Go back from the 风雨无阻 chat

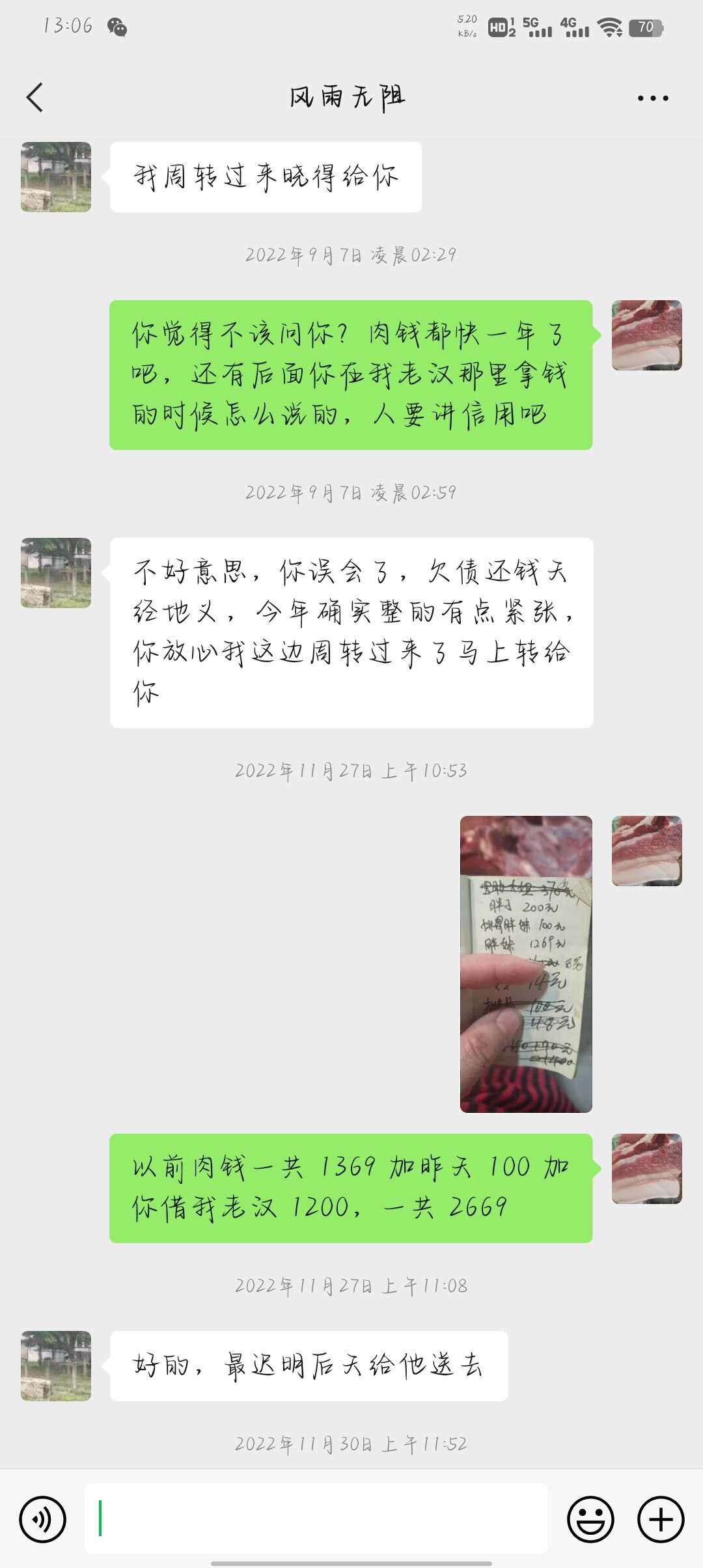(35, 98)
